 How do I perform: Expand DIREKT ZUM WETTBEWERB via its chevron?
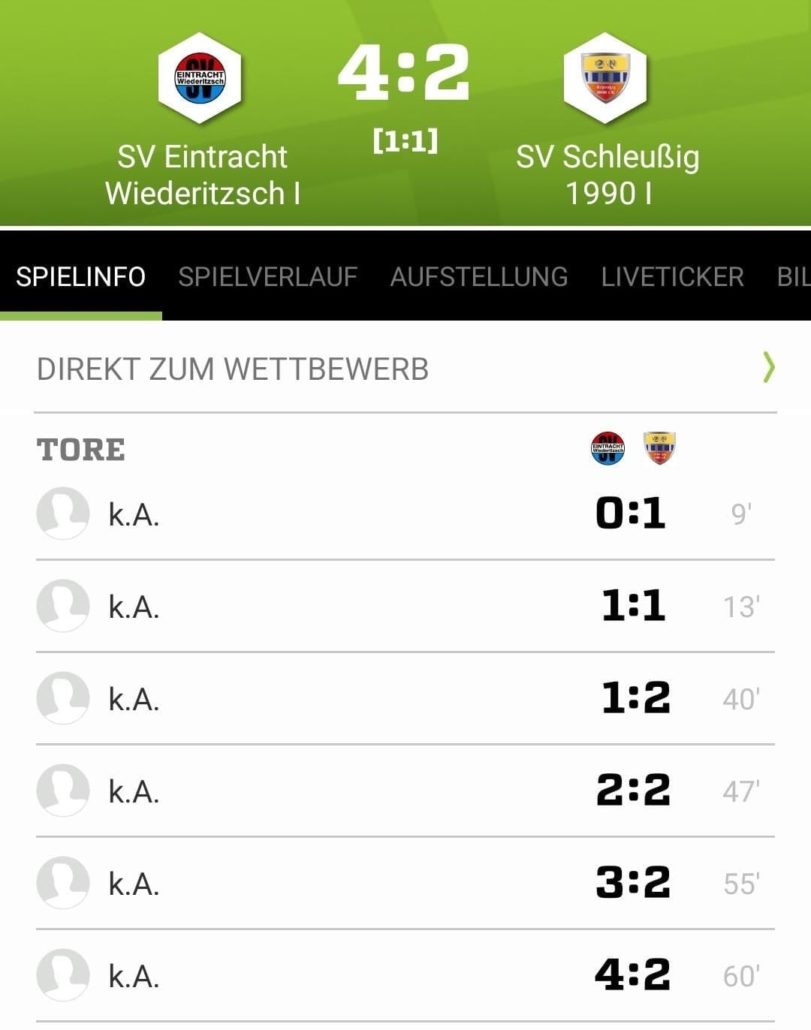point(770,368)
